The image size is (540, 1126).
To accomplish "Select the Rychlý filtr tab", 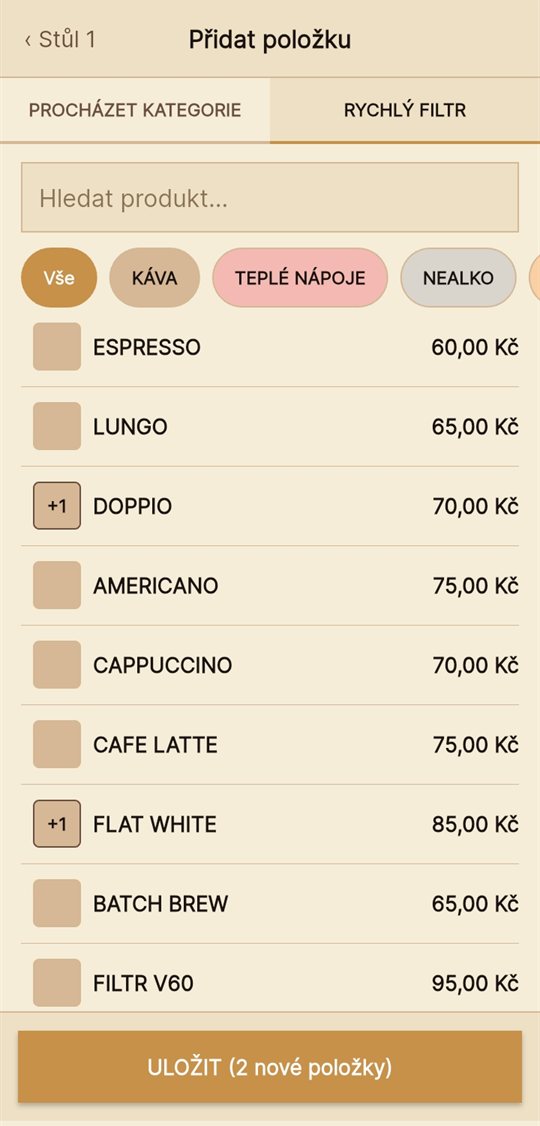I will click(405, 111).
